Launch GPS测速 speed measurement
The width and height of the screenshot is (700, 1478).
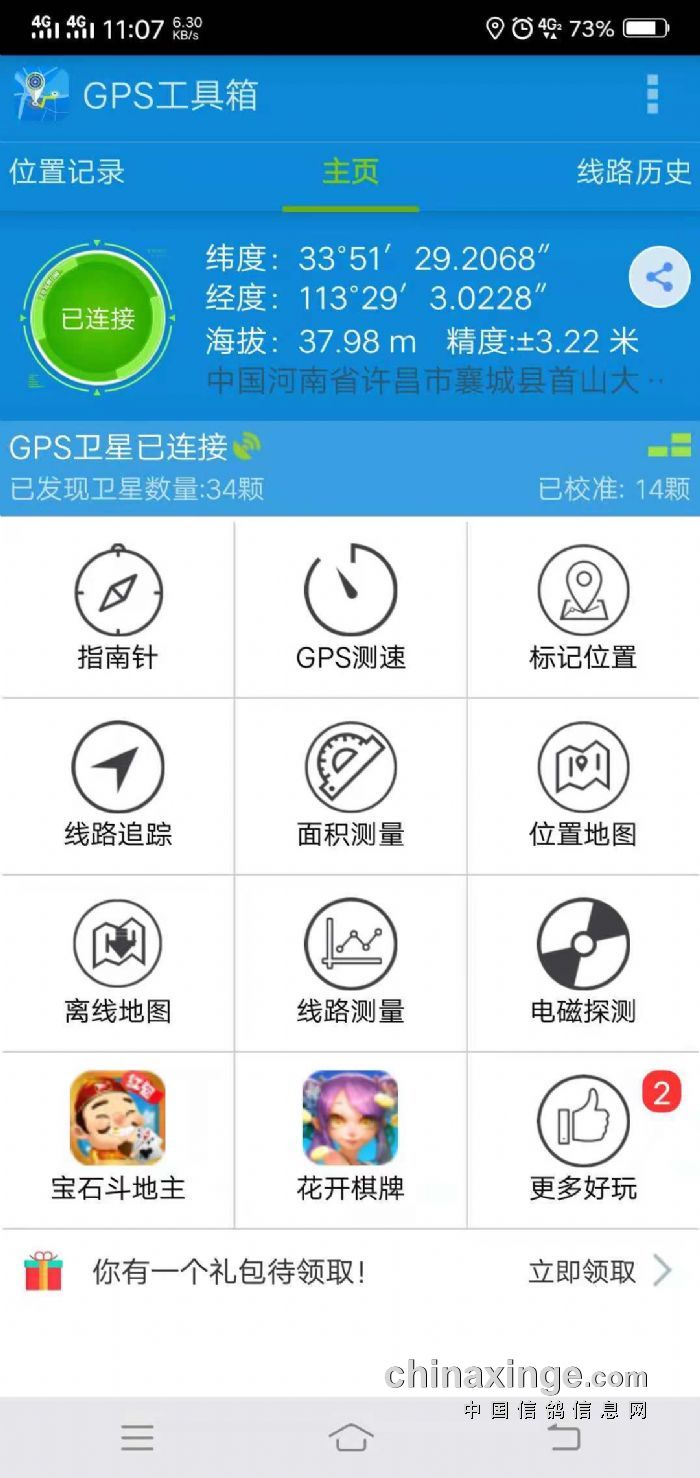(350, 608)
